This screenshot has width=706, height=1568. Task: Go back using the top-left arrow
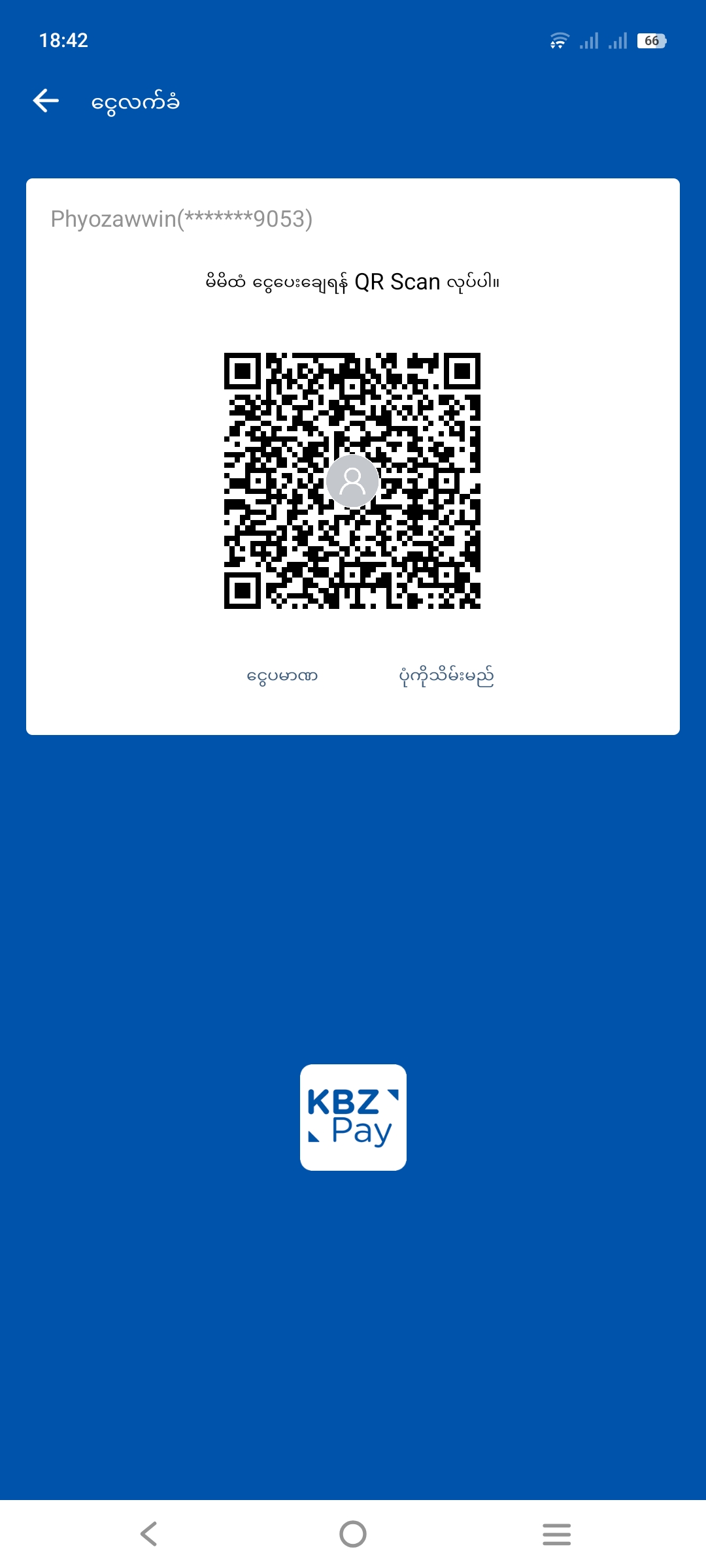coord(46,101)
